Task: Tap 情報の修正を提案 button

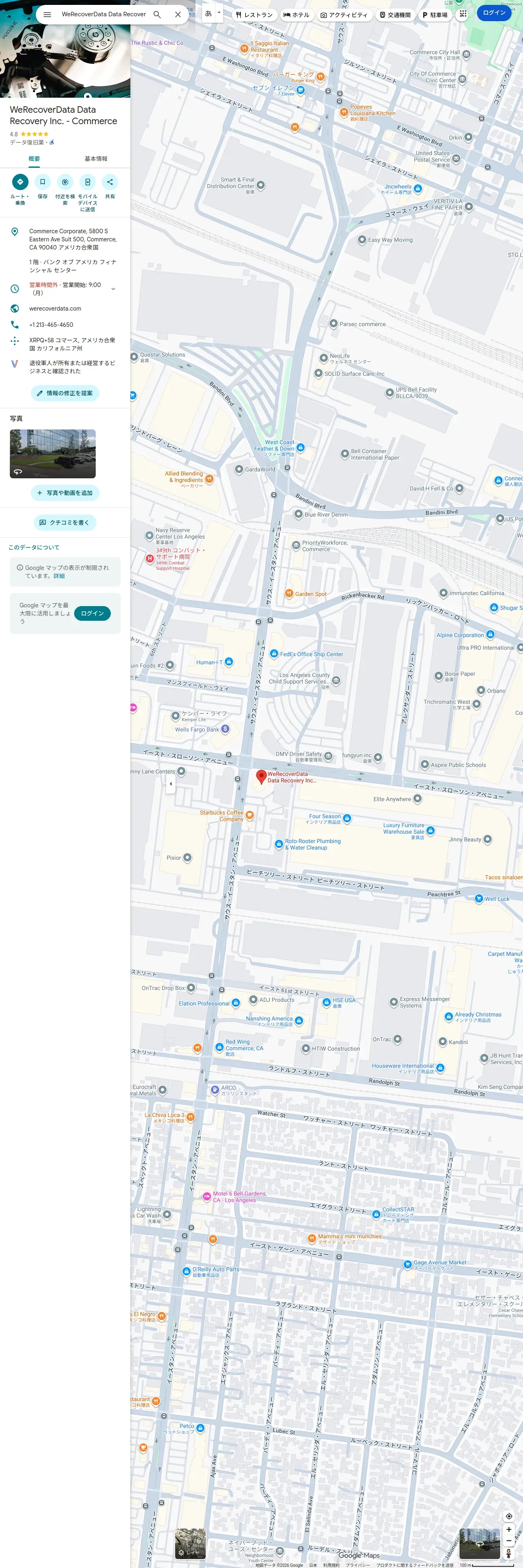Action: (x=65, y=393)
